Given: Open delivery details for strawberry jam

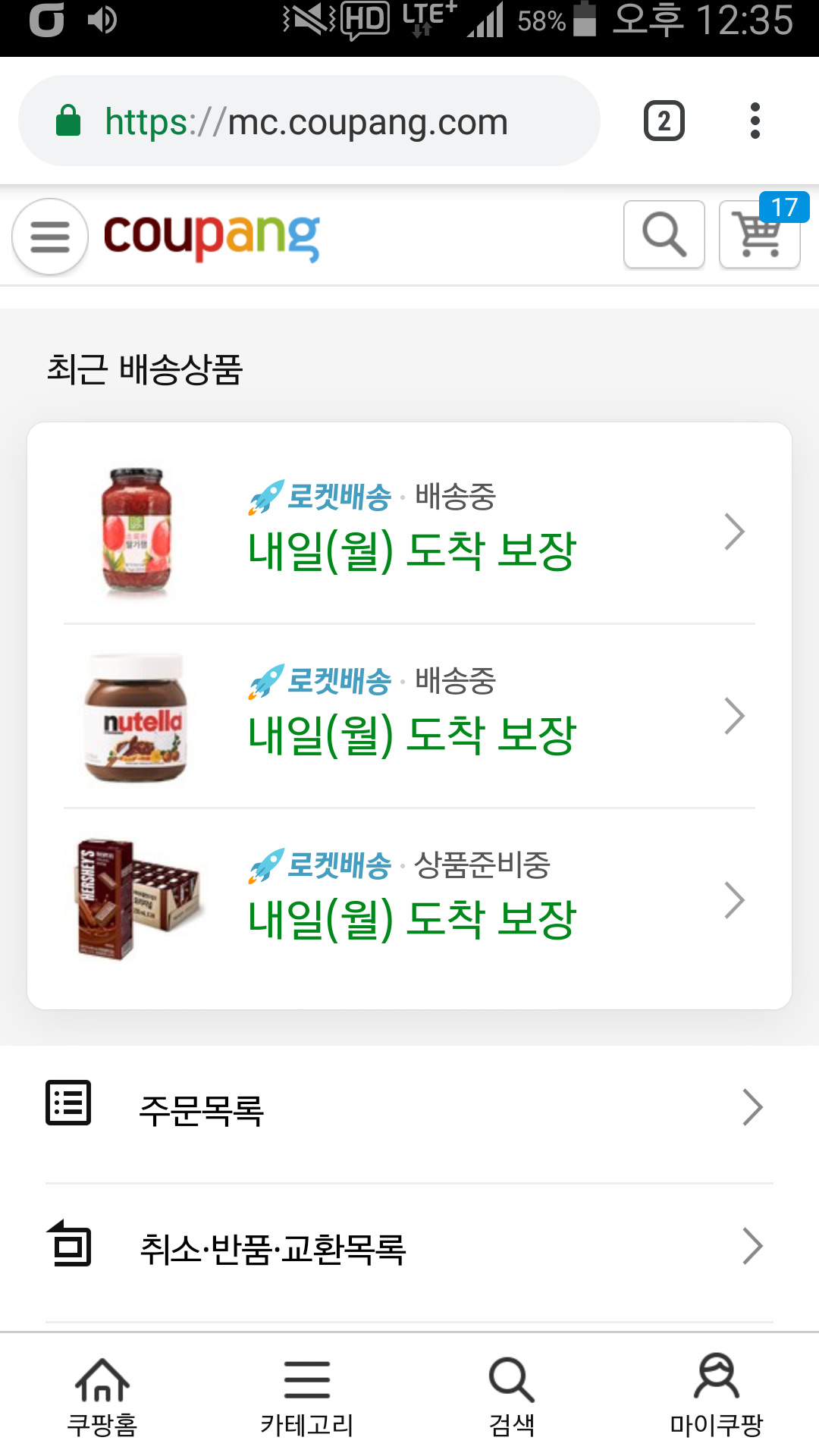Looking at the screenshot, I should (409, 532).
